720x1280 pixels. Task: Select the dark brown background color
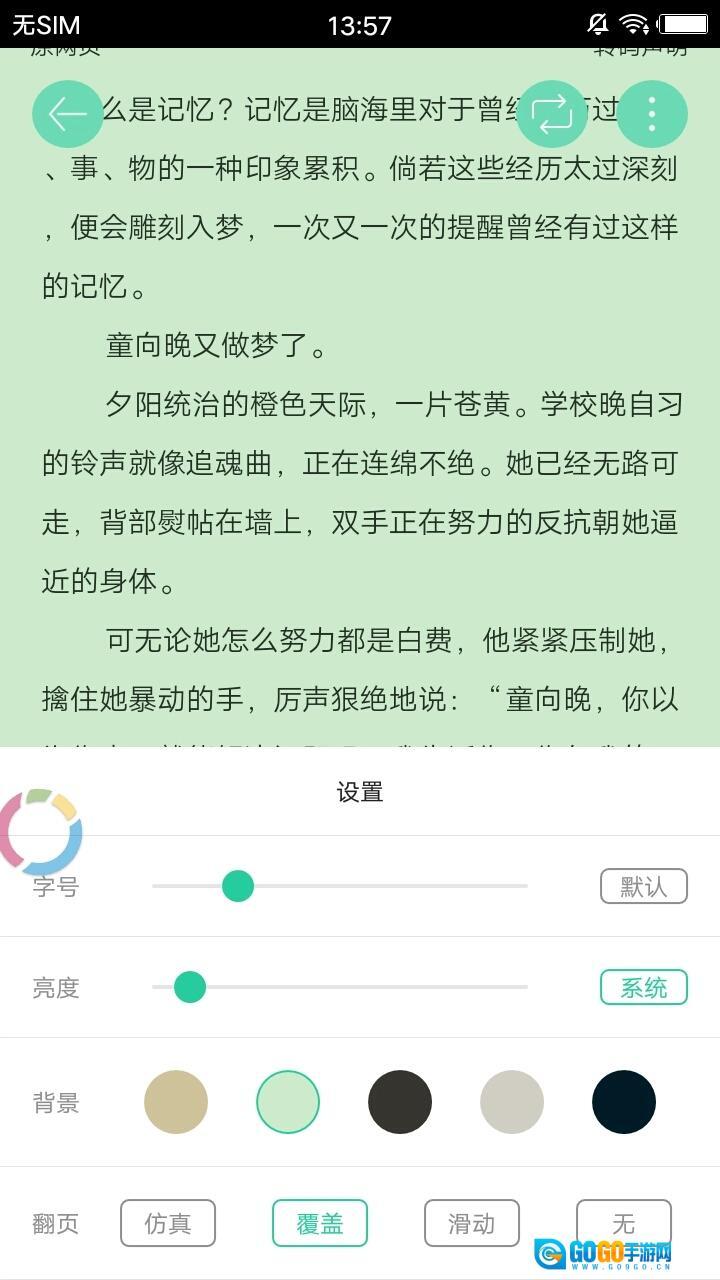pos(400,1102)
